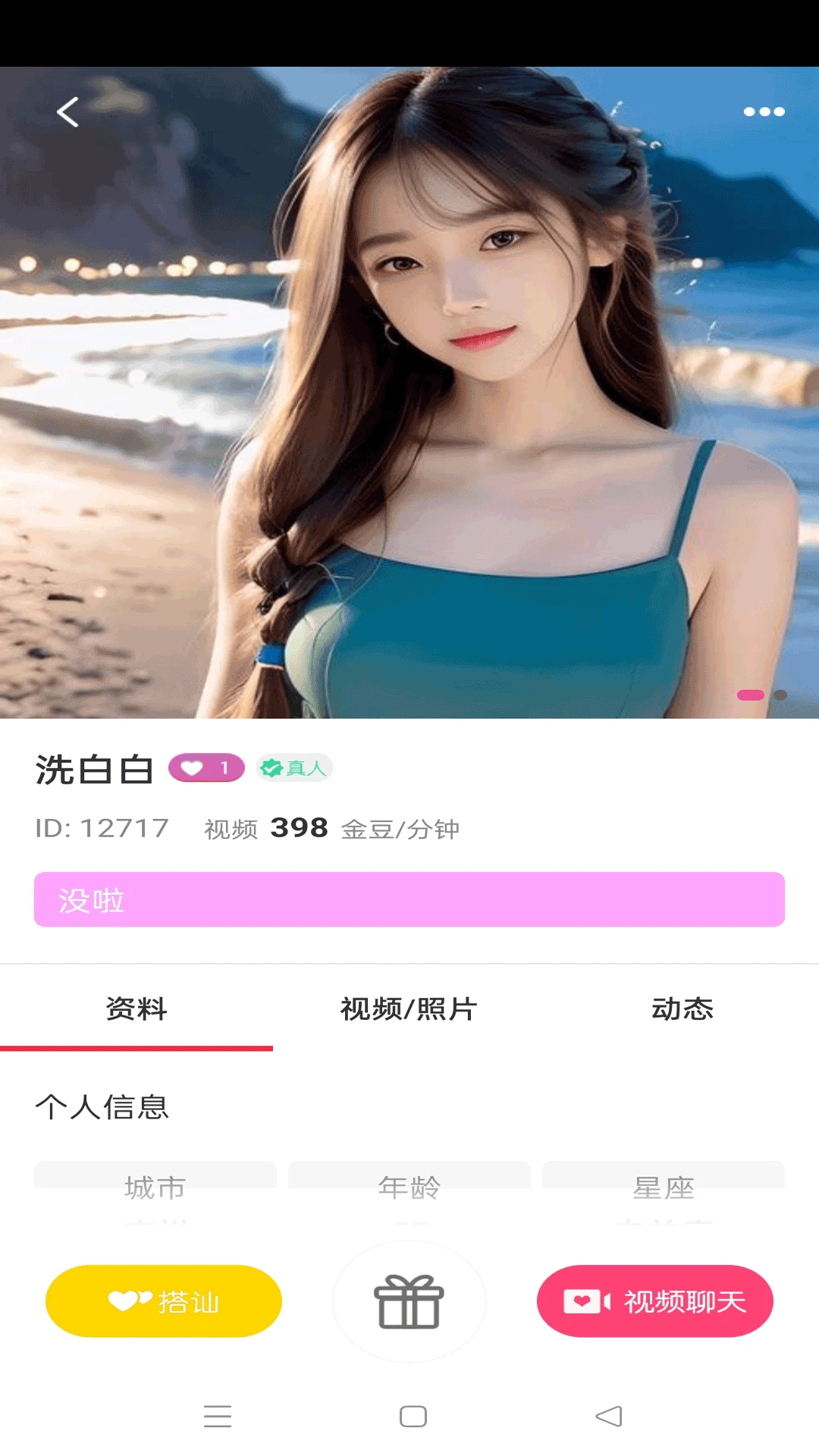Switch to the 视频/照片 tab
The height and width of the screenshot is (1456, 819).
pos(409,1009)
